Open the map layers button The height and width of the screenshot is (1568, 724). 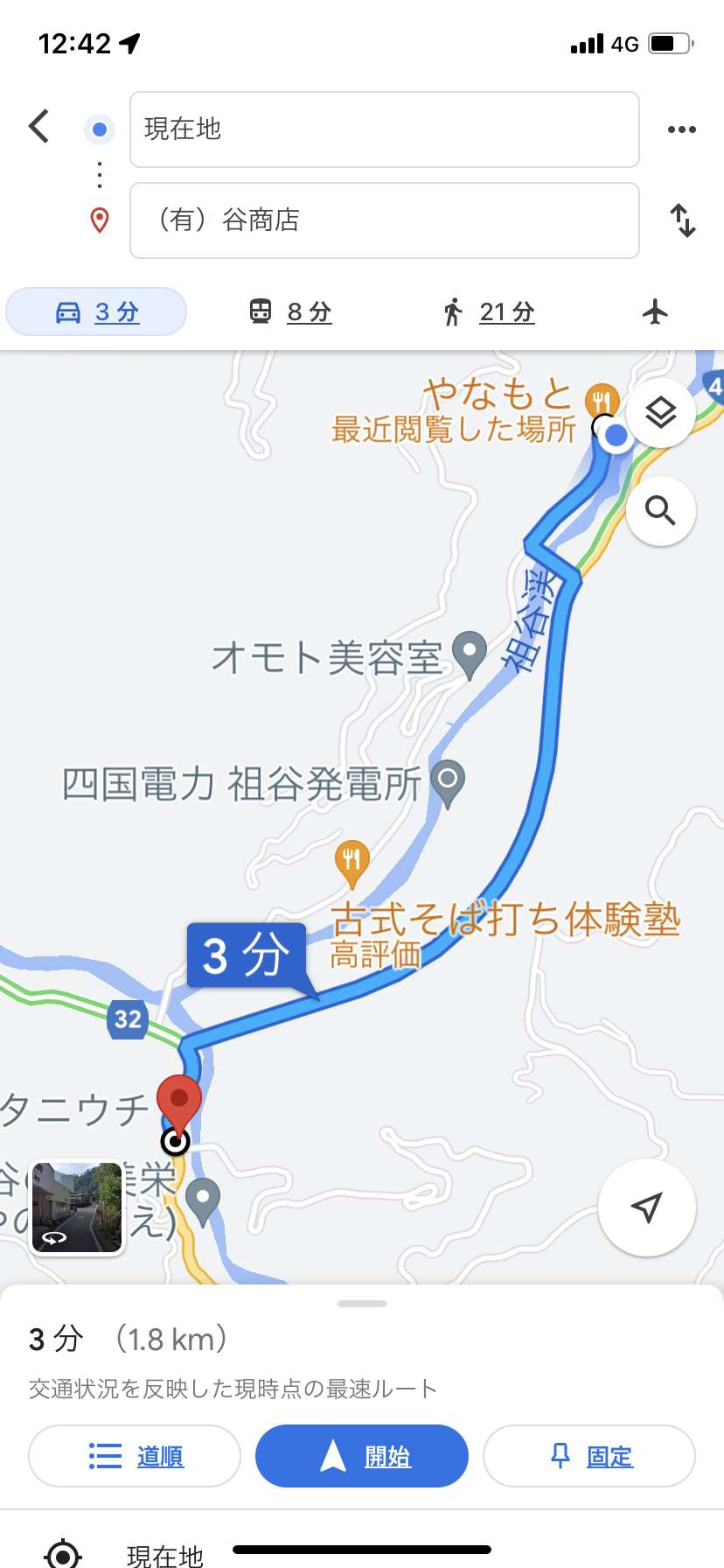[661, 412]
